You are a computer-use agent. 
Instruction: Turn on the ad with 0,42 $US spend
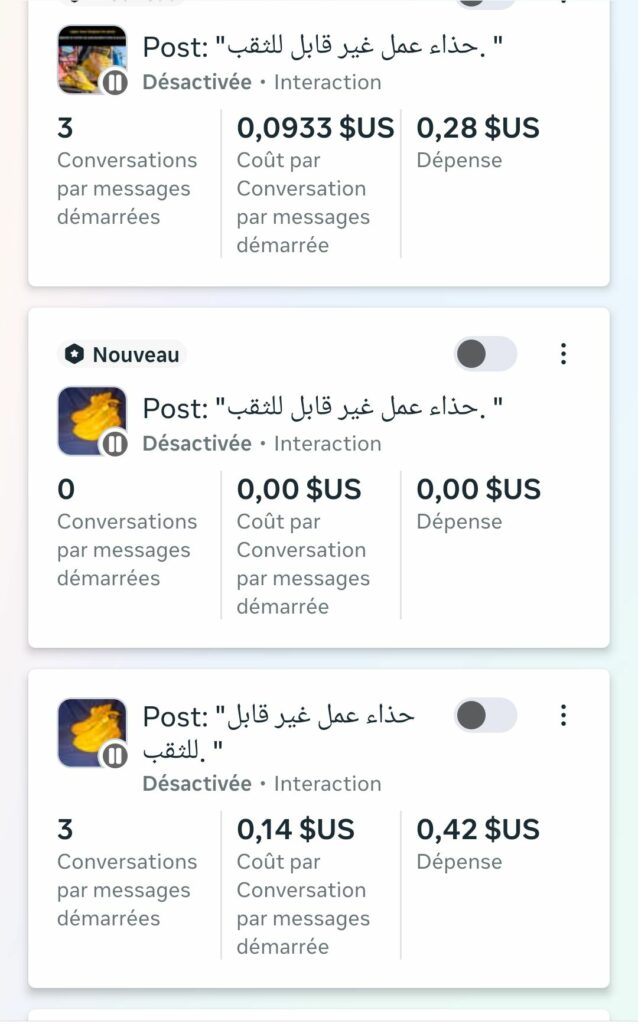pyautogui.click(x=485, y=715)
